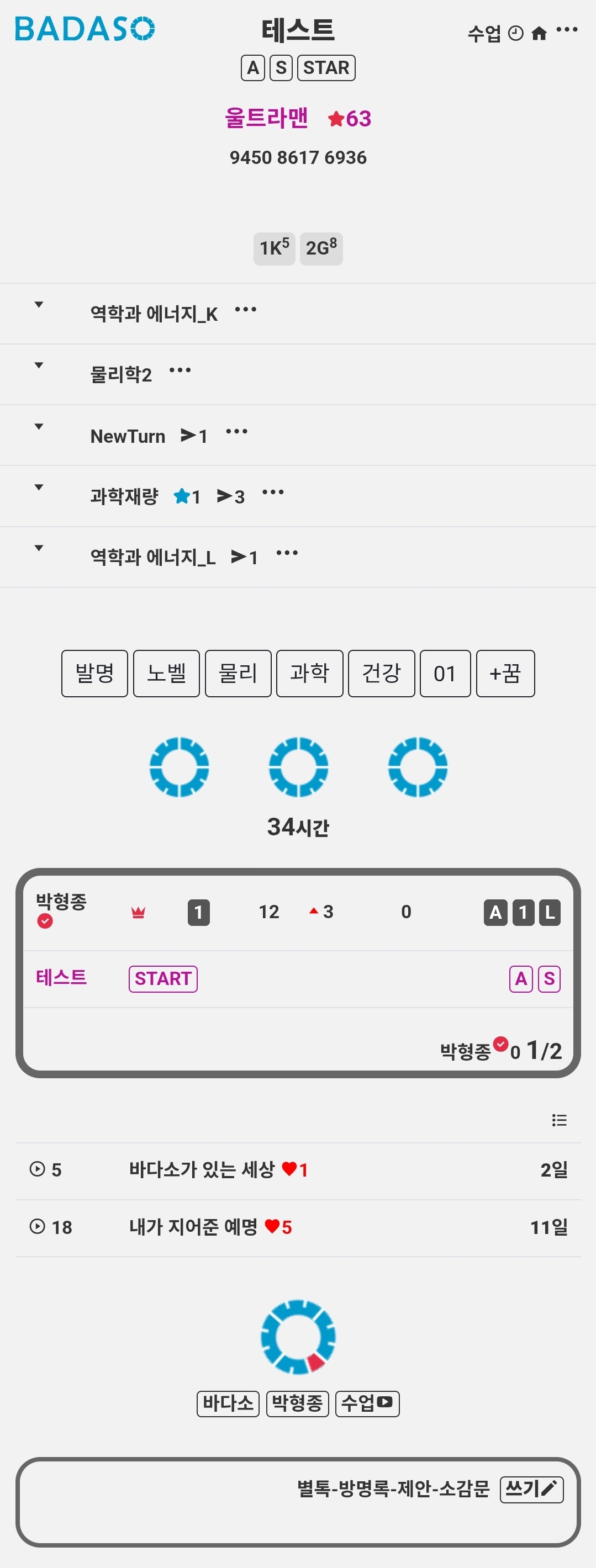The image size is (596, 1568).
Task: Select the 2G class chip
Action: coord(321,248)
